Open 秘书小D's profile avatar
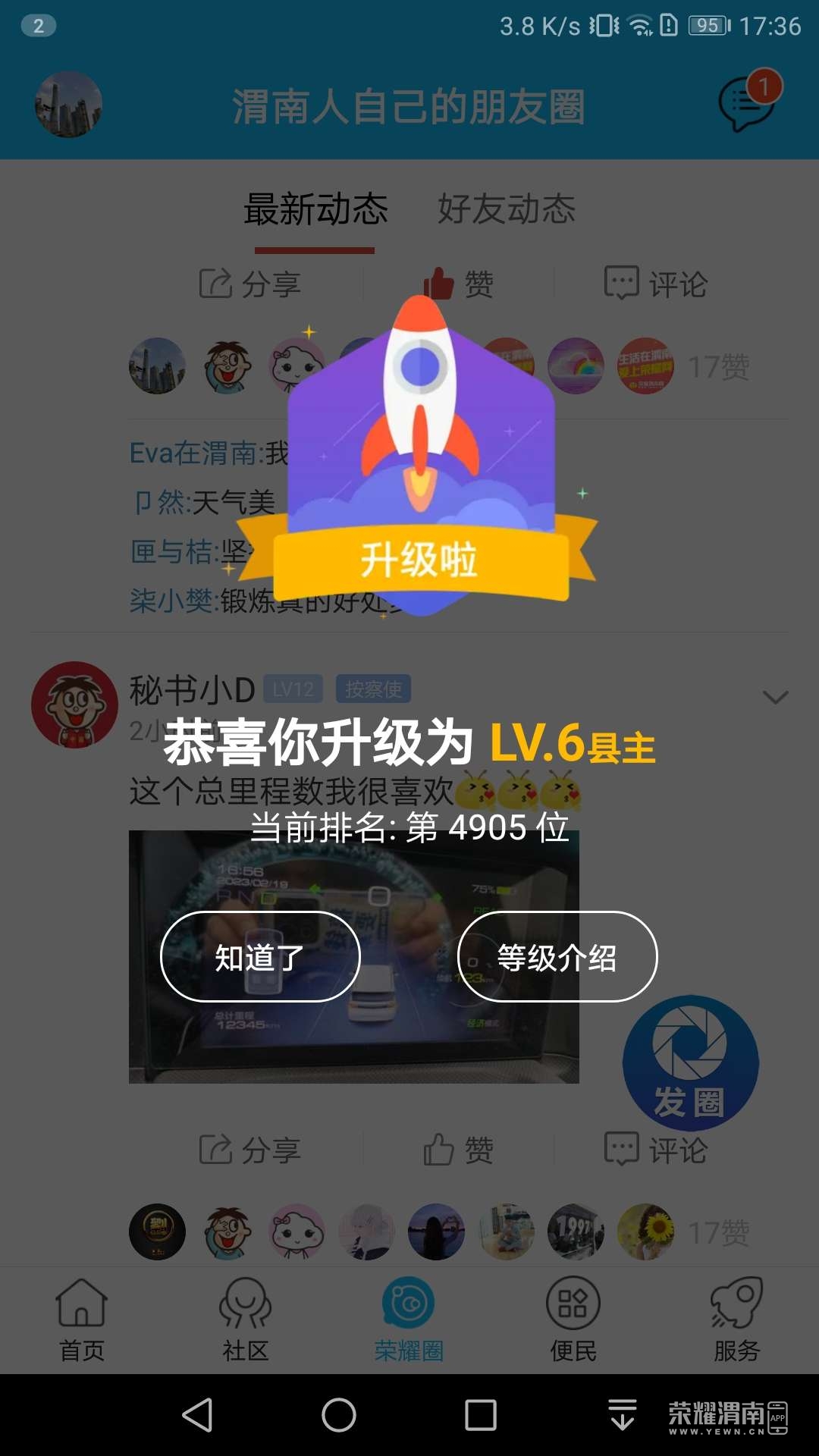 (74, 704)
